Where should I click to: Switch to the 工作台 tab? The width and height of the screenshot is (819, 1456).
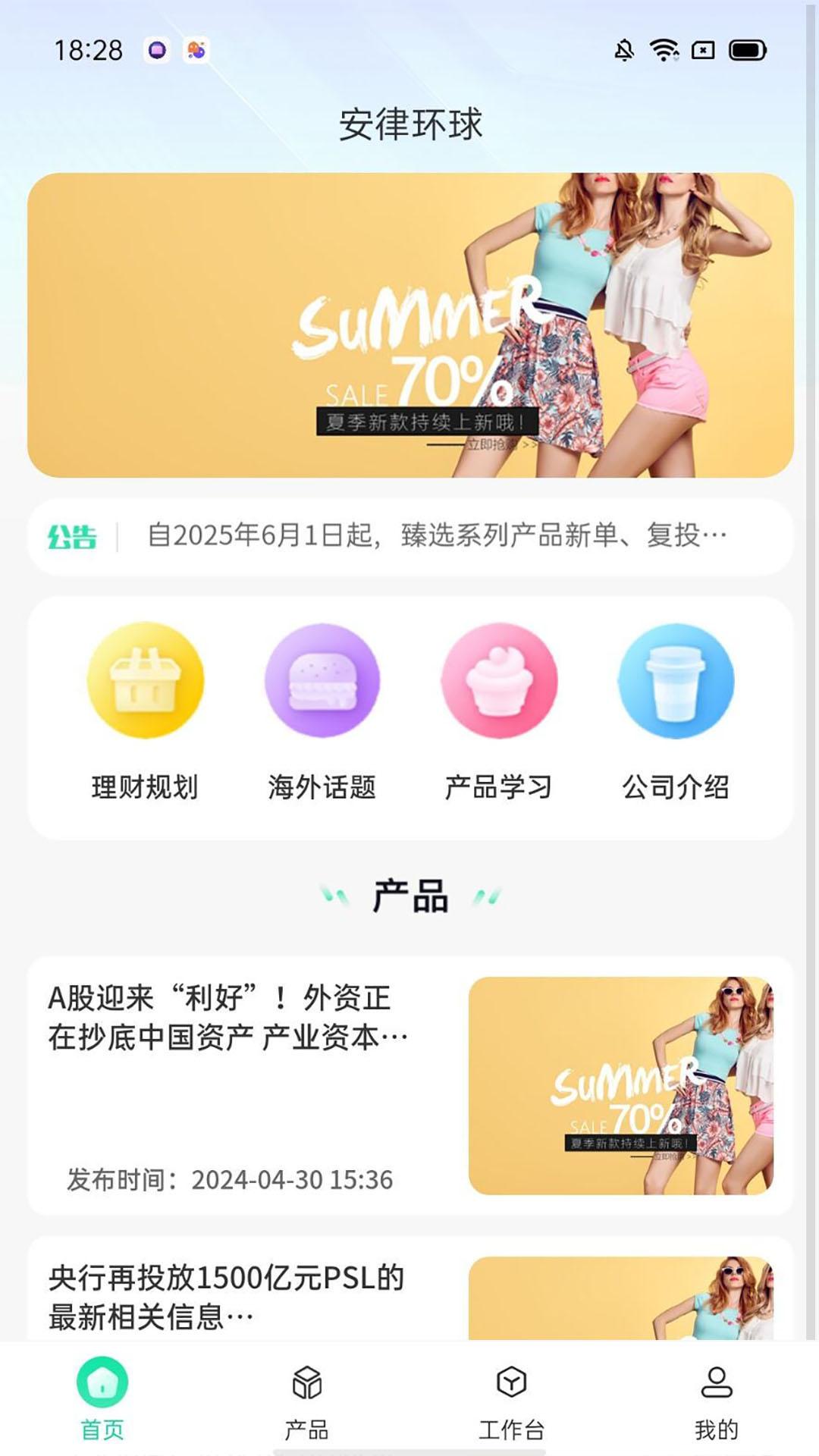[x=512, y=1399]
